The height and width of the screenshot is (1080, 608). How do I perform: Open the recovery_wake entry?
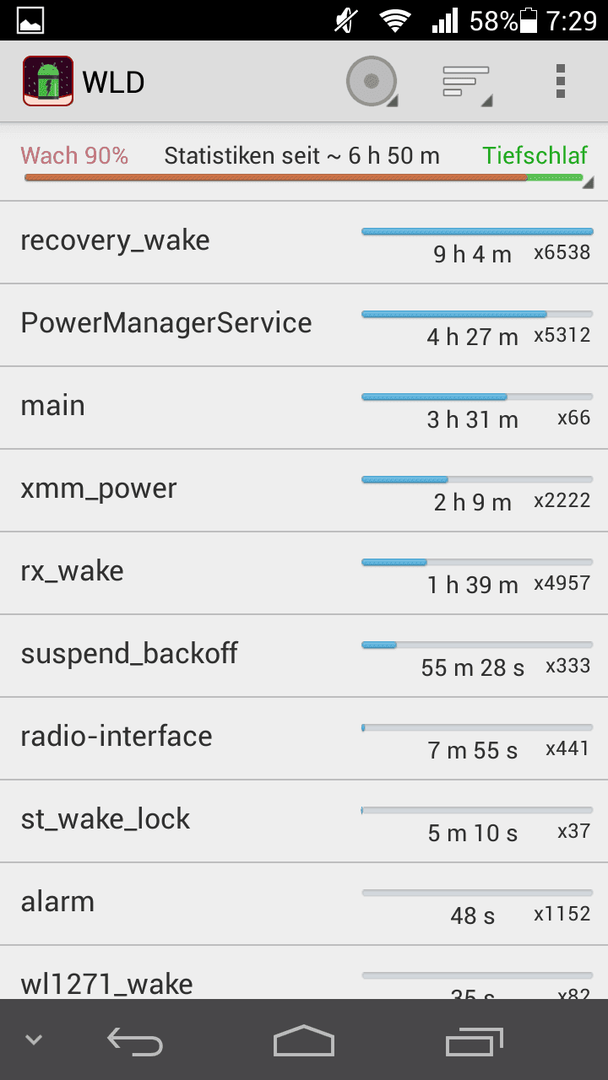(304, 242)
